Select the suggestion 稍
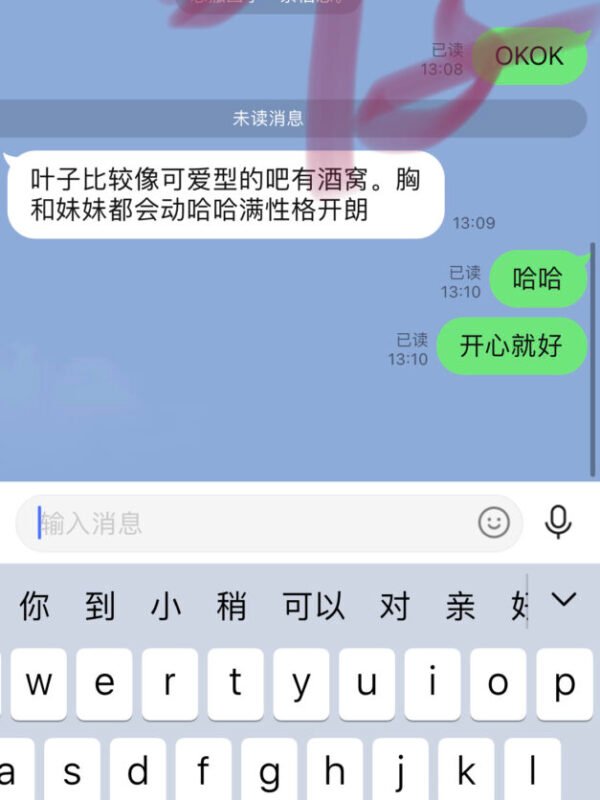The height and width of the screenshot is (800, 600). click(231, 606)
